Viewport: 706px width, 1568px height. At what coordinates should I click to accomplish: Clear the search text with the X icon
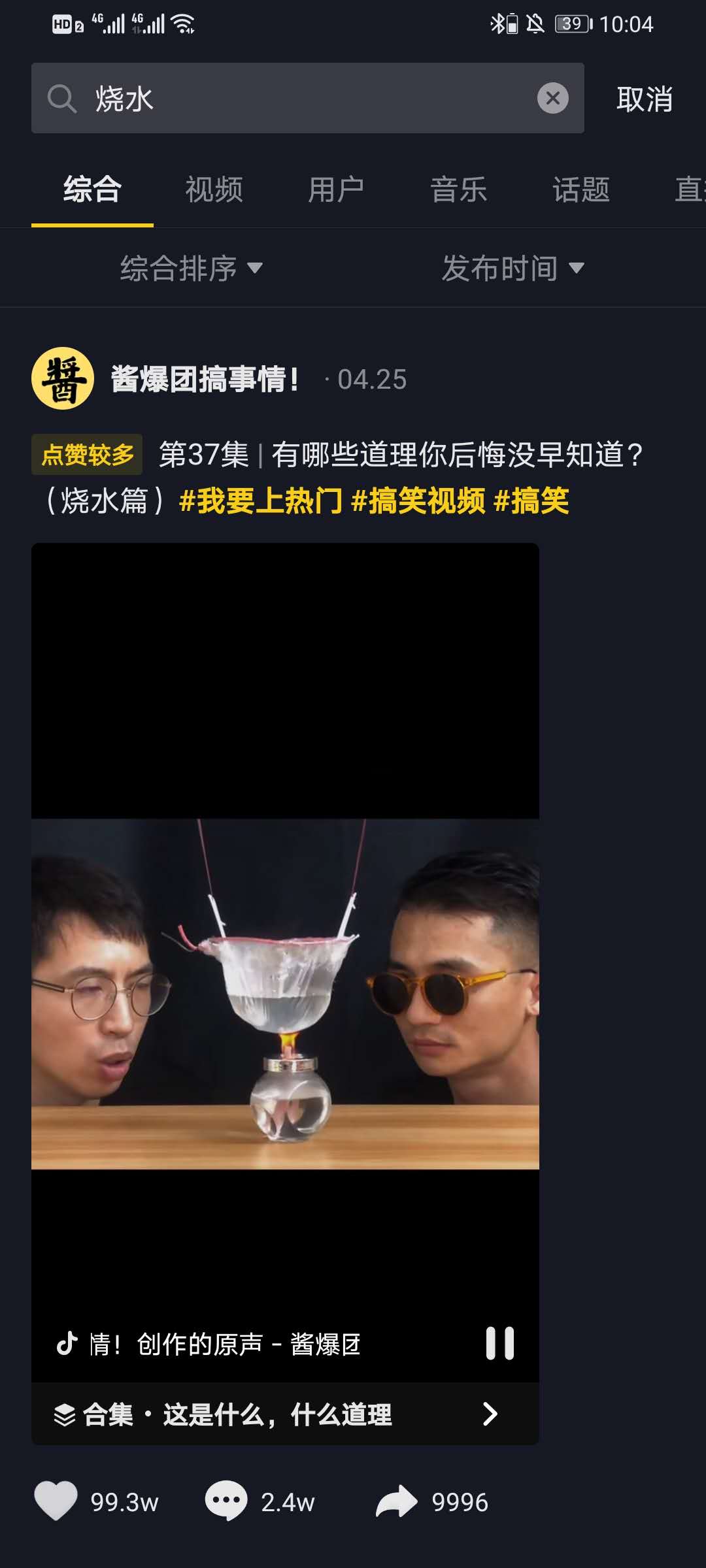click(552, 99)
